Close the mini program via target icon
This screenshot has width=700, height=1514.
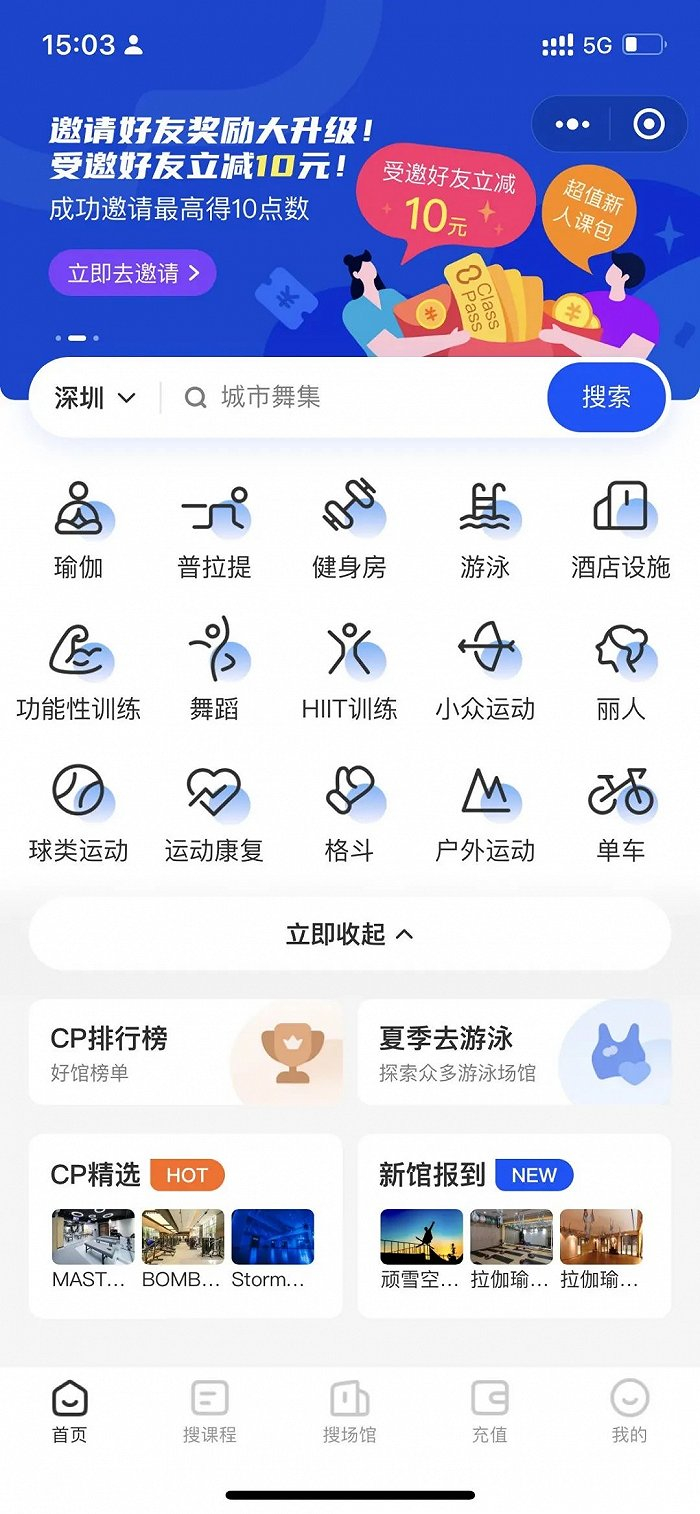point(649,125)
